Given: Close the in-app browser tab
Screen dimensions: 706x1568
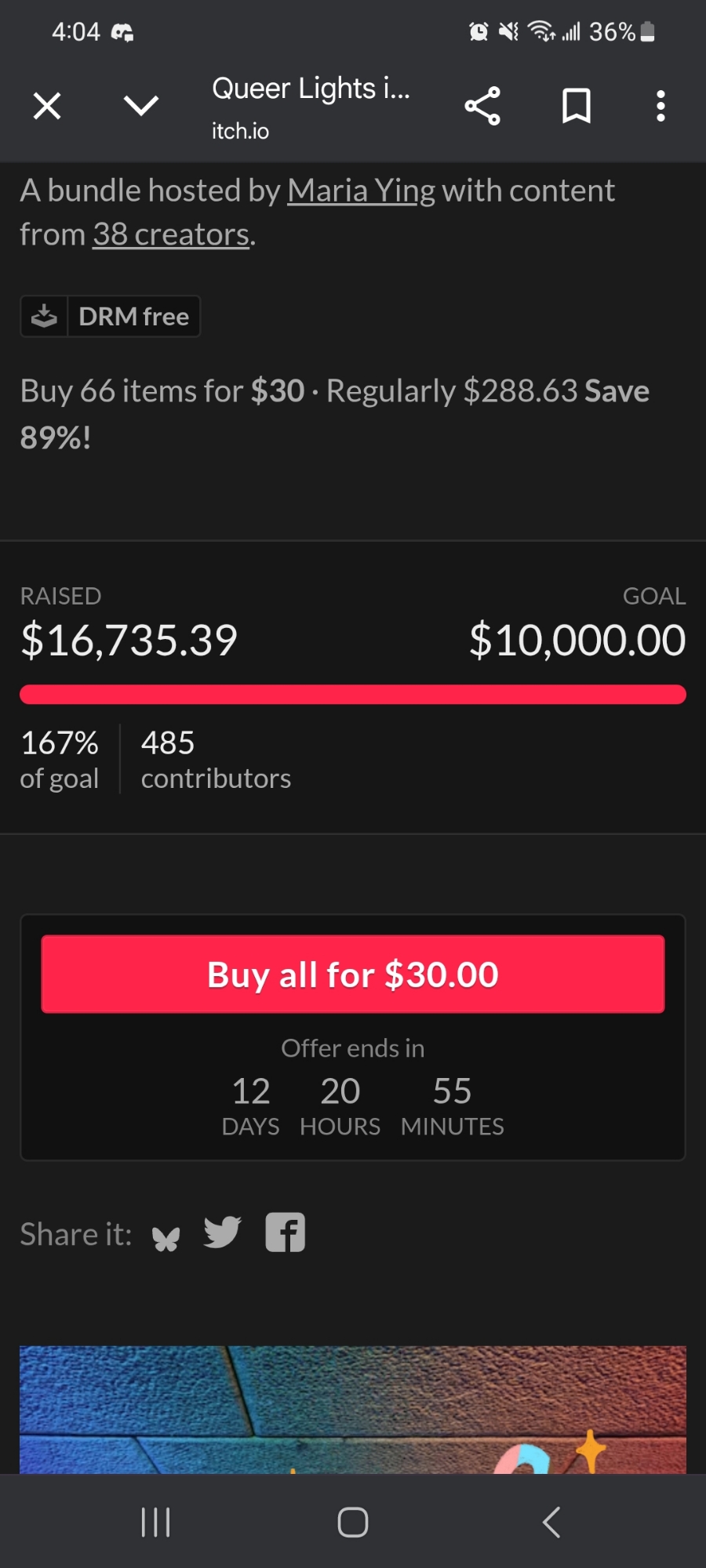Looking at the screenshot, I should click(x=47, y=106).
